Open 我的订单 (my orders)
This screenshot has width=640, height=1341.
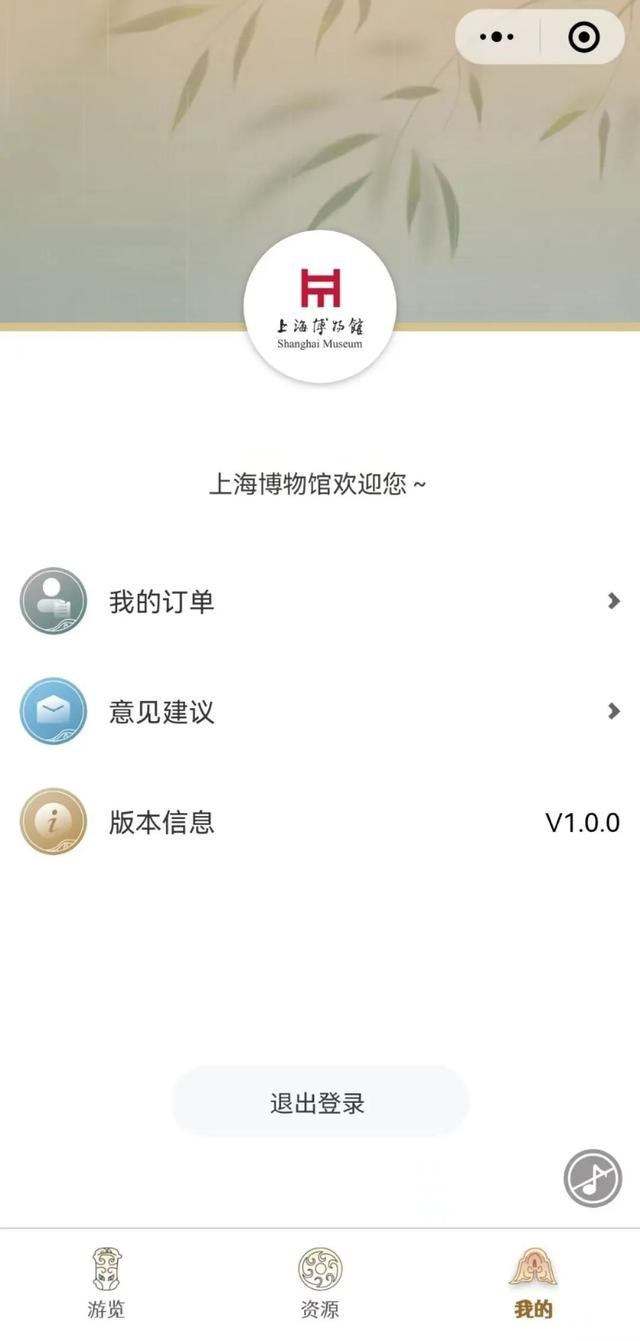pos(320,601)
